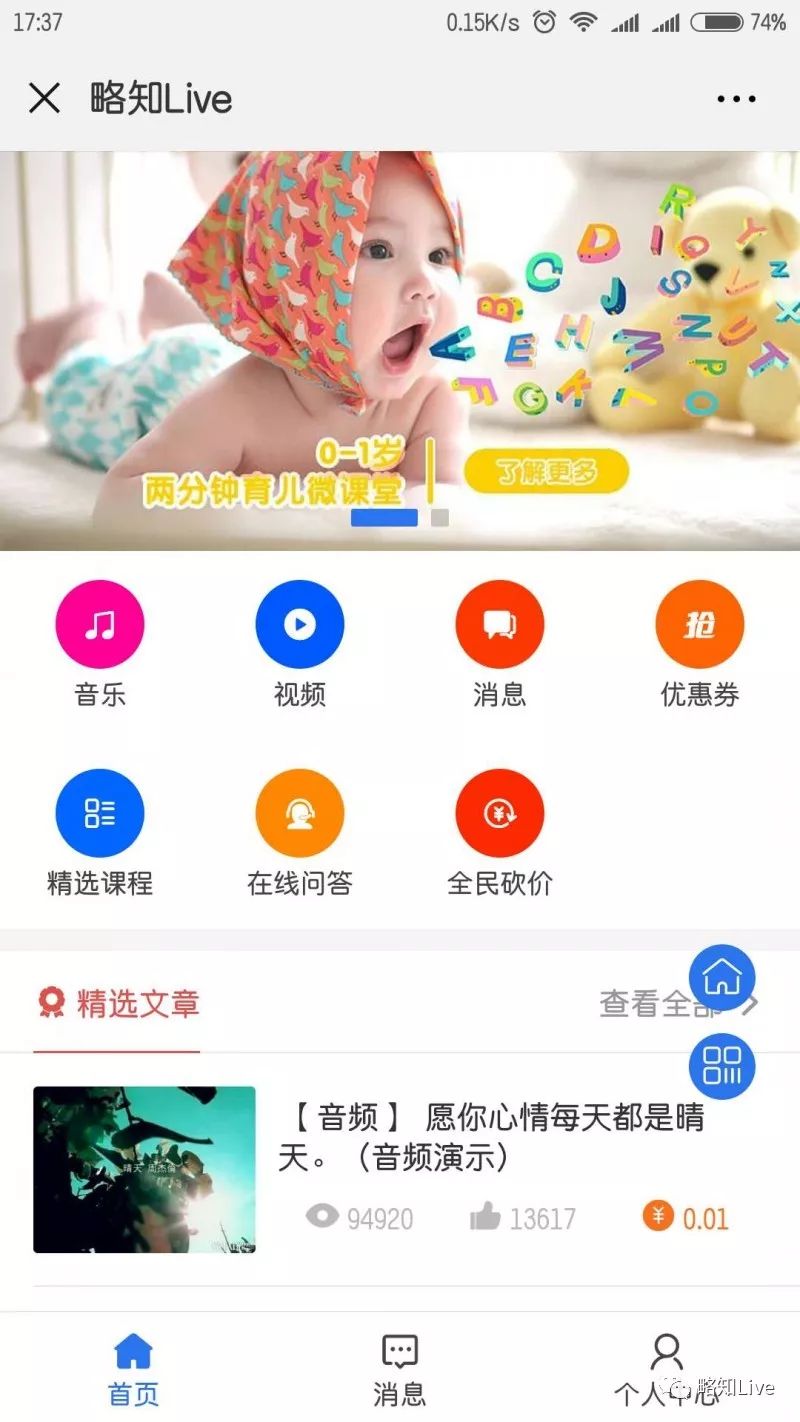Go to the 视频 section
The image size is (800, 1422).
[x=300, y=625]
